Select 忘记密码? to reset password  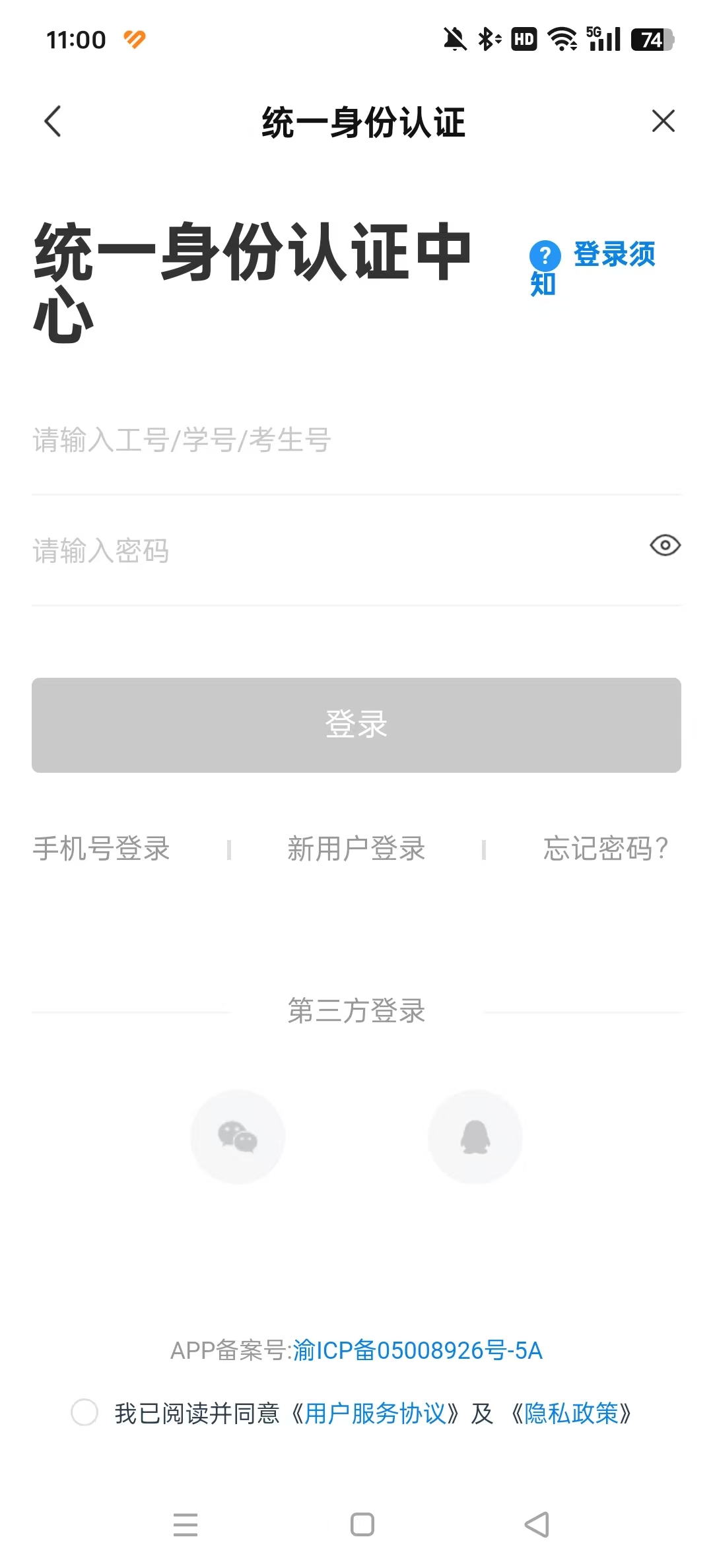(x=605, y=849)
